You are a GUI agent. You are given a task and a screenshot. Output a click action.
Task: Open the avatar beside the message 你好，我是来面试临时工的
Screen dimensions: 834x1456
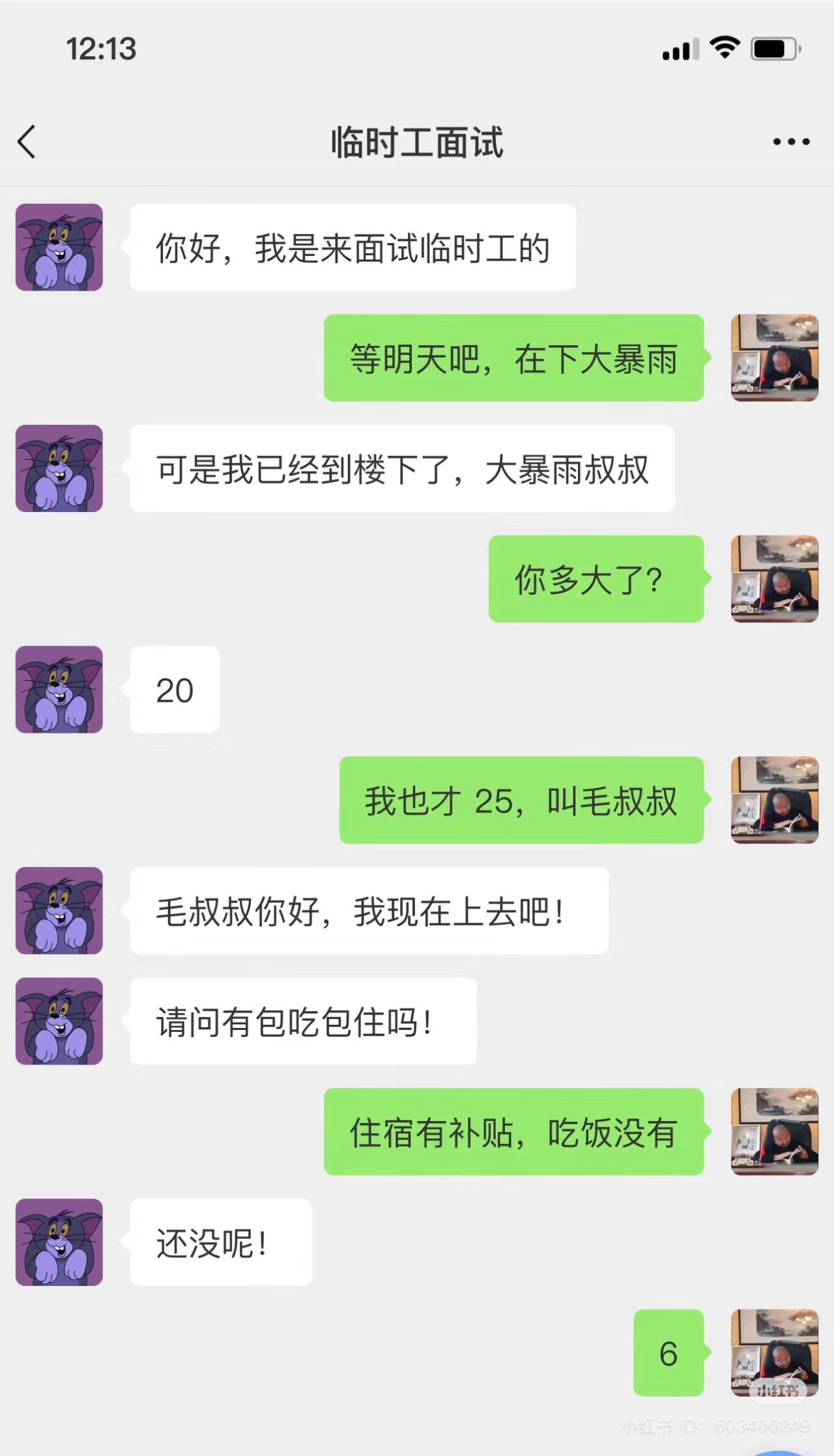[x=59, y=248]
